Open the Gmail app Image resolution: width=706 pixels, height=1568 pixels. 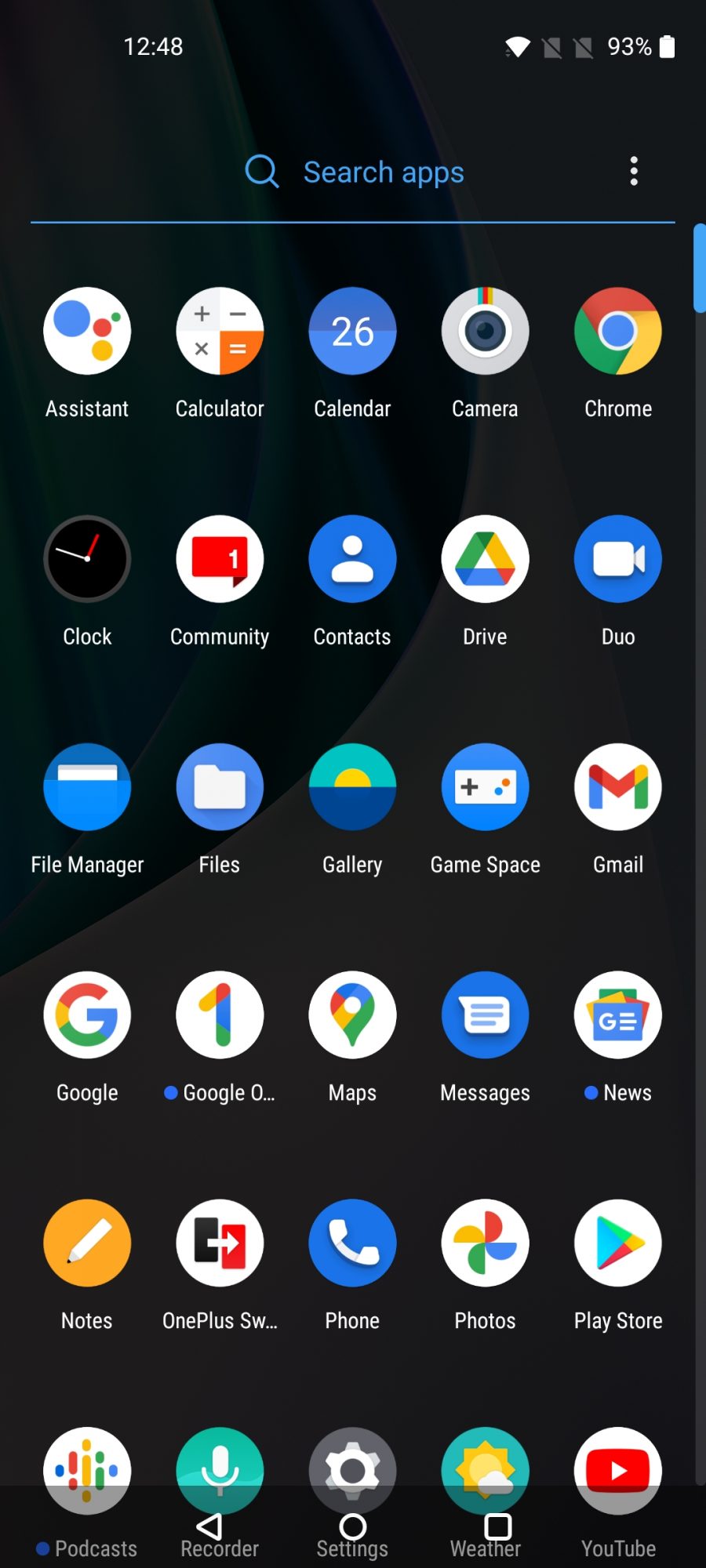click(x=618, y=788)
